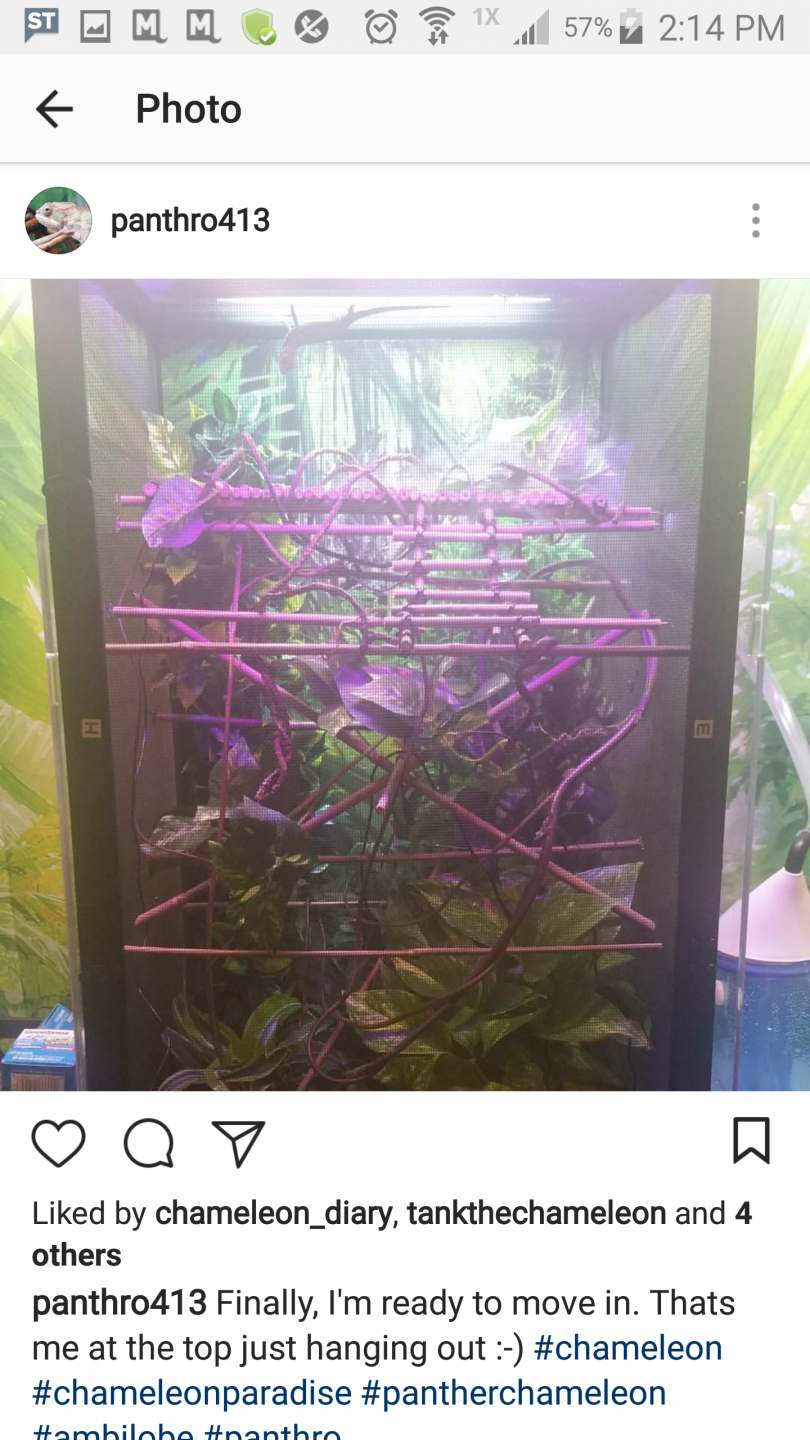Open the #chameleonparadise hashtag
Screen dimensions: 810x1440
tap(192, 1393)
